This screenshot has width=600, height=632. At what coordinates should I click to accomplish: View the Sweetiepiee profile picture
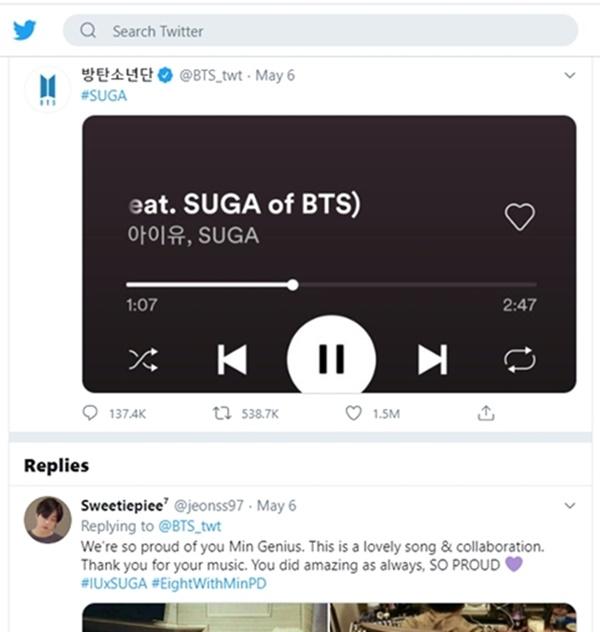47,519
